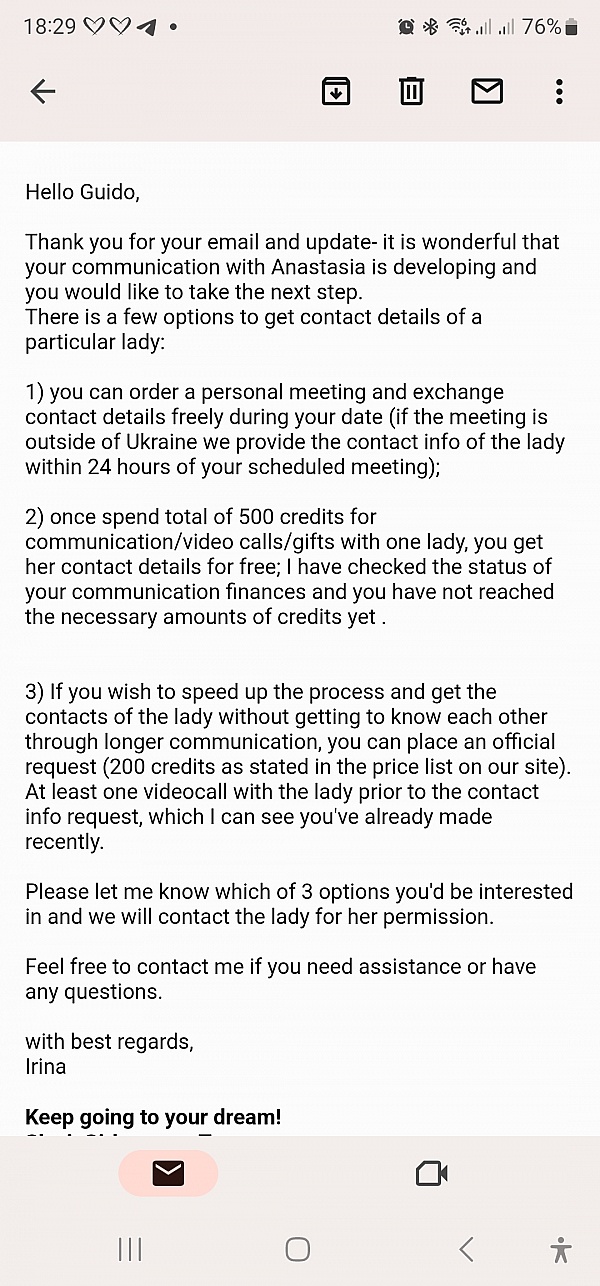Go back to the inbox
Image resolution: width=600 pixels, height=1286 pixels.
[x=42, y=92]
